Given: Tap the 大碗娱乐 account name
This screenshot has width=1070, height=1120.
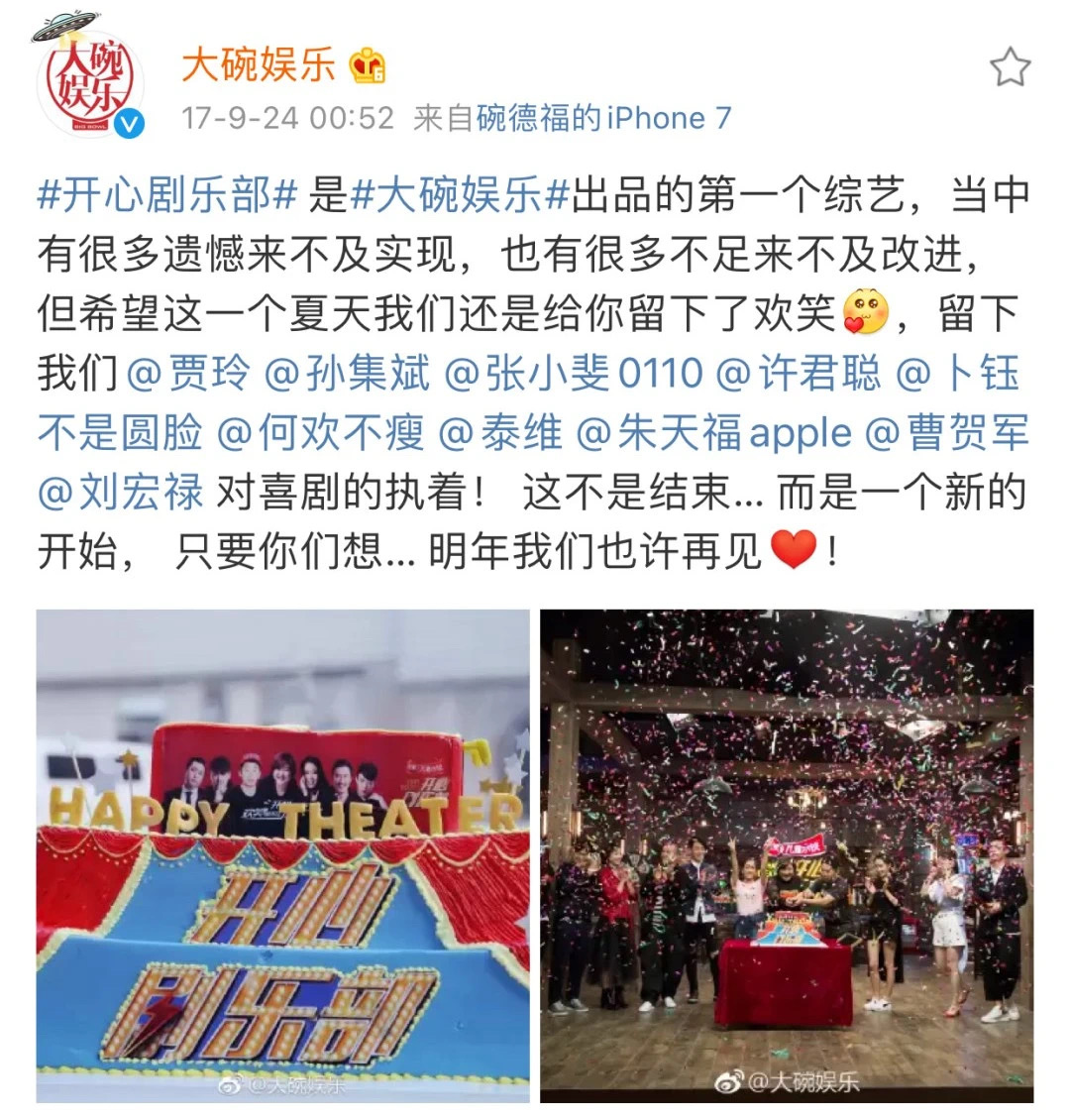Looking at the screenshot, I should point(259,66).
